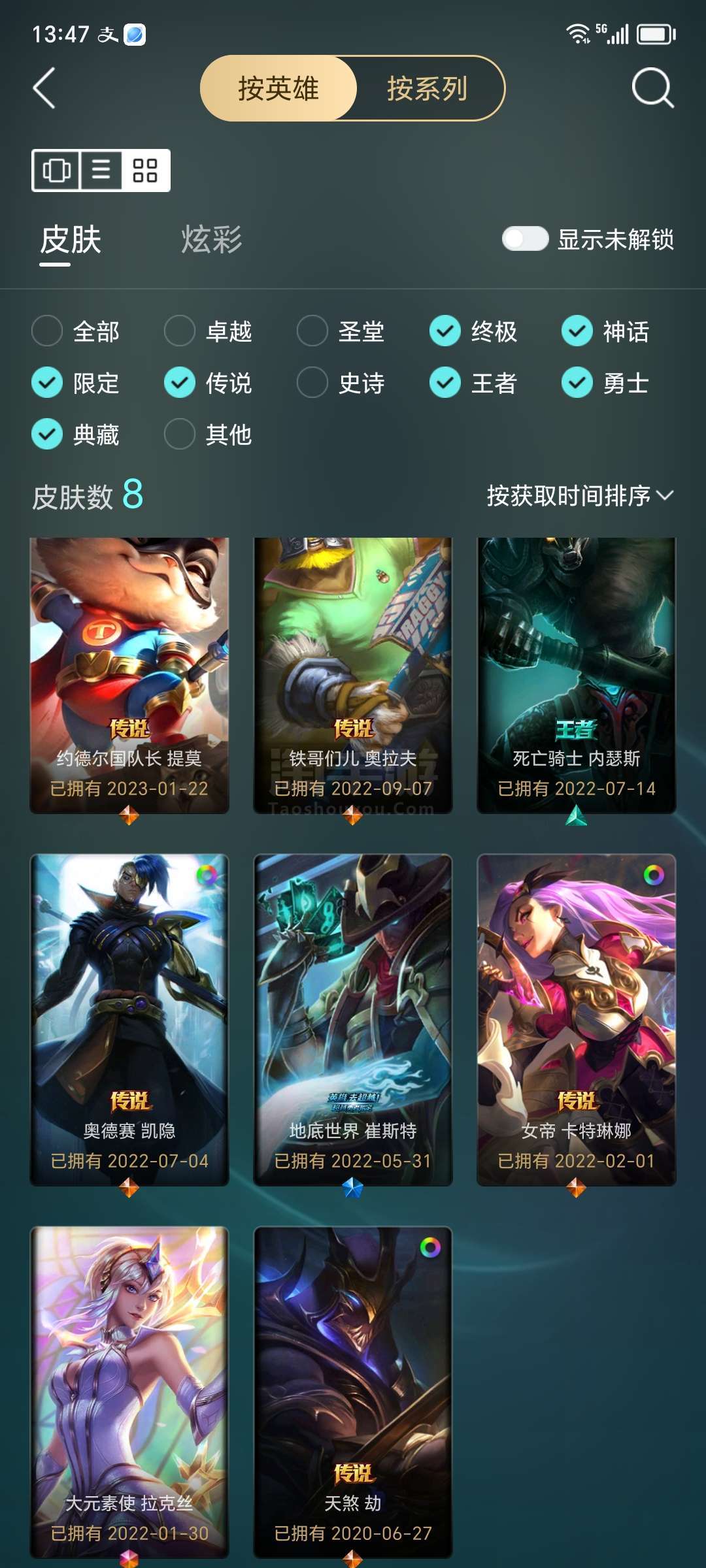The width and height of the screenshot is (706, 1568).
Task: Select the grid view layout icon
Action: [145, 171]
